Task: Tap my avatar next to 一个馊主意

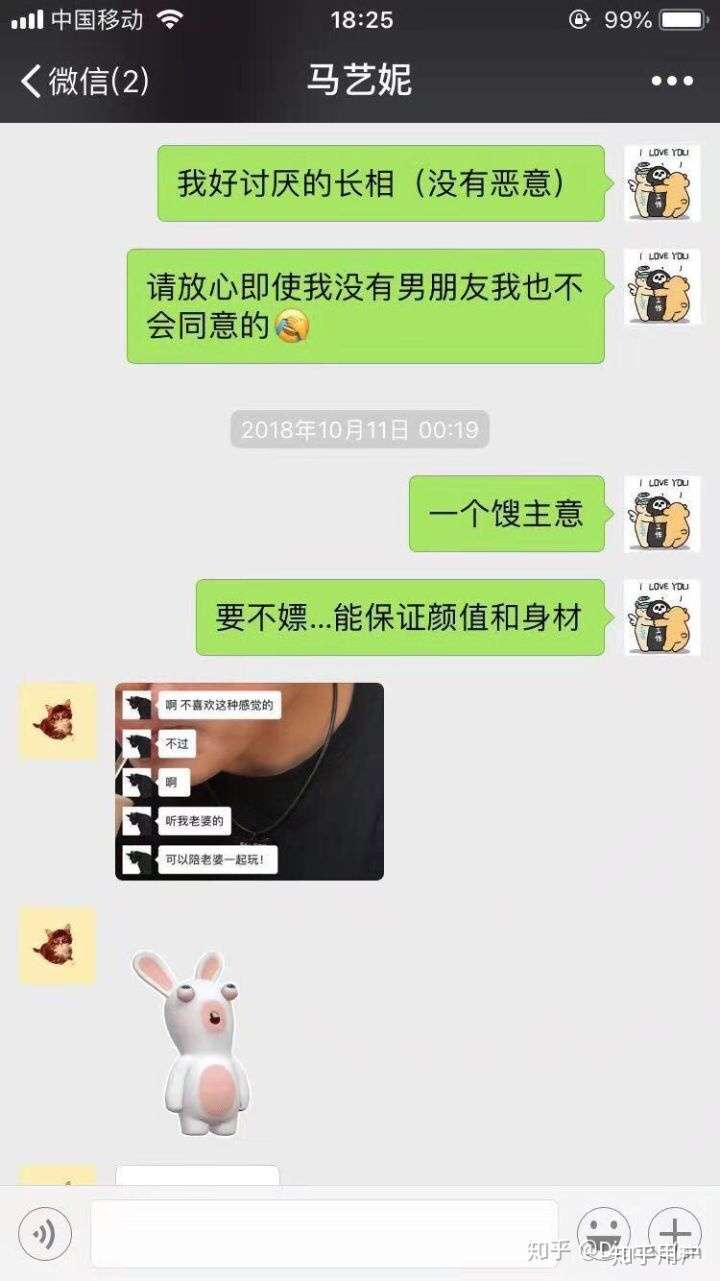Action: (662, 514)
